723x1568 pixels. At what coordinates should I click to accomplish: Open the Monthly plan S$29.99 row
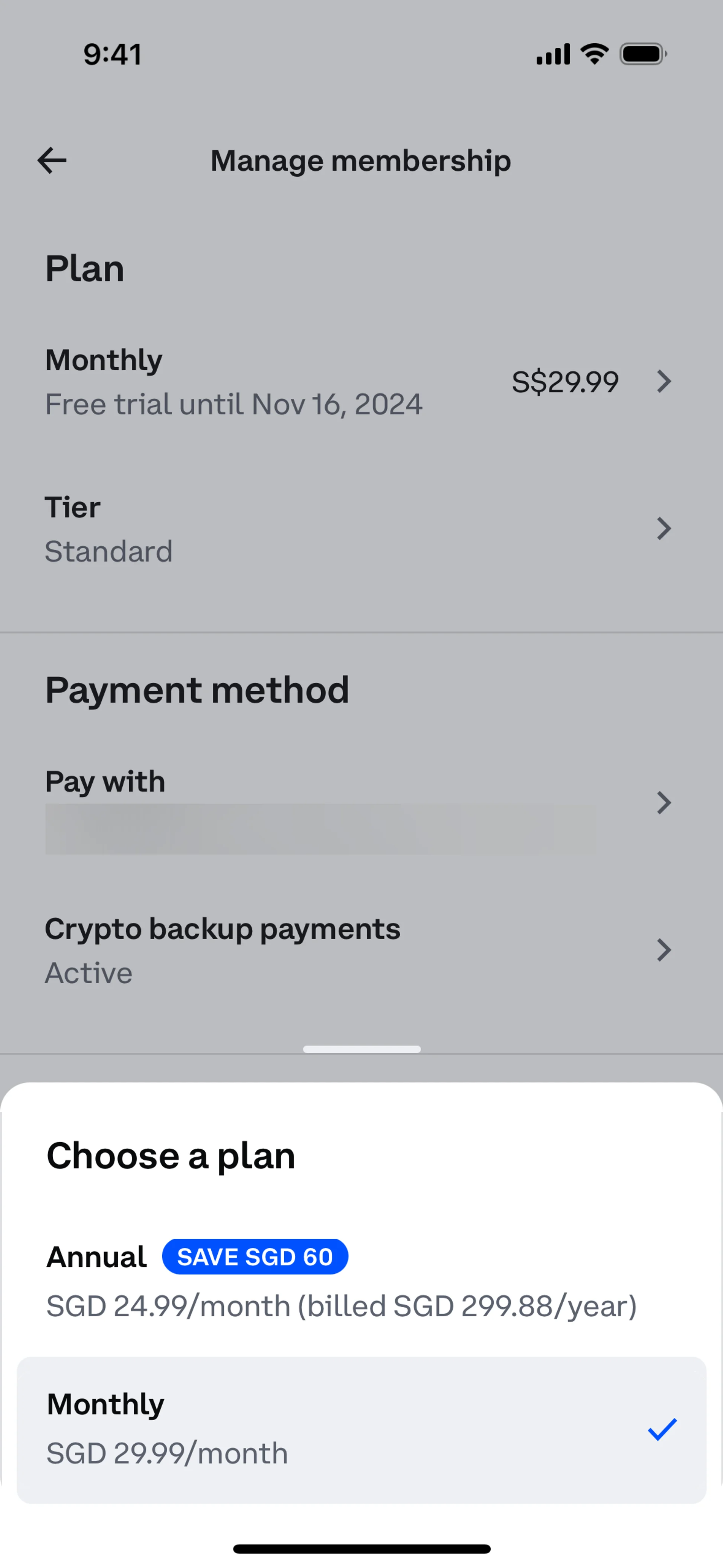[x=361, y=382]
